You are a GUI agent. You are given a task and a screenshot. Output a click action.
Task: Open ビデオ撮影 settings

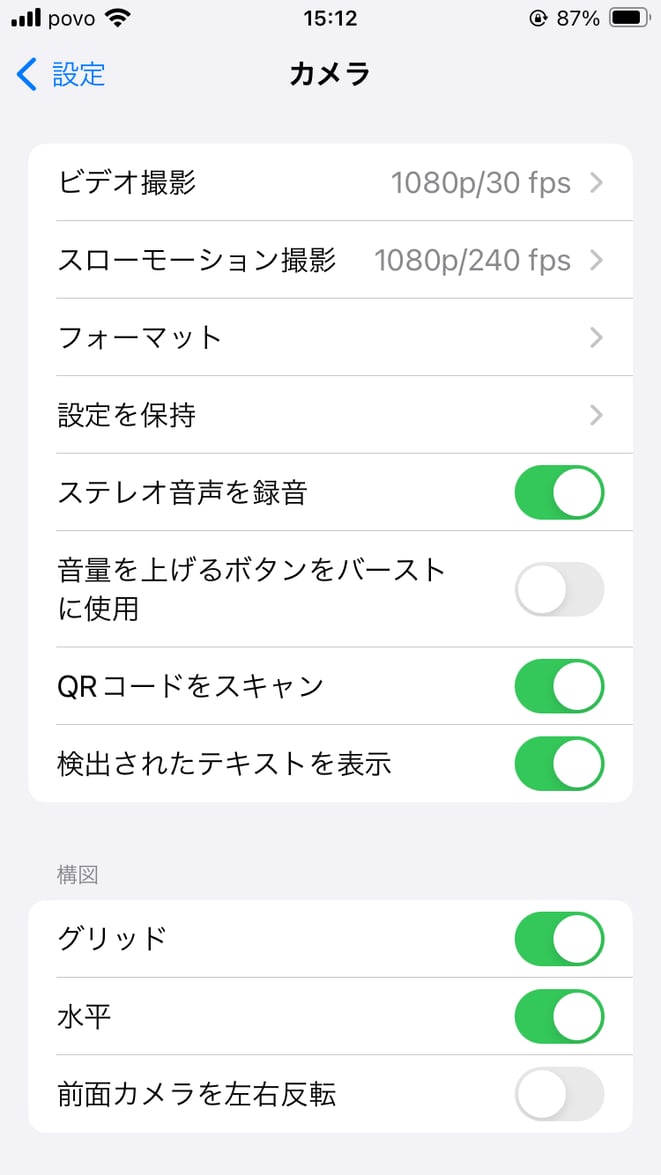pyautogui.click(x=330, y=183)
